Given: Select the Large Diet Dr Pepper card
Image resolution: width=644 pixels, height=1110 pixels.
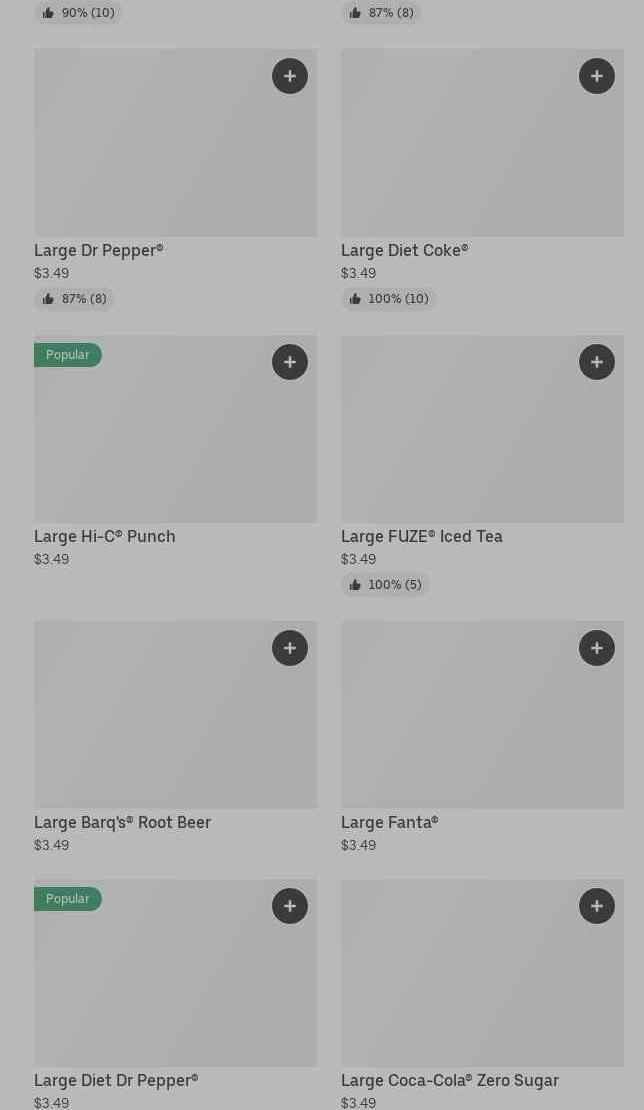Looking at the screenshot, I should [x=176, y=995].
